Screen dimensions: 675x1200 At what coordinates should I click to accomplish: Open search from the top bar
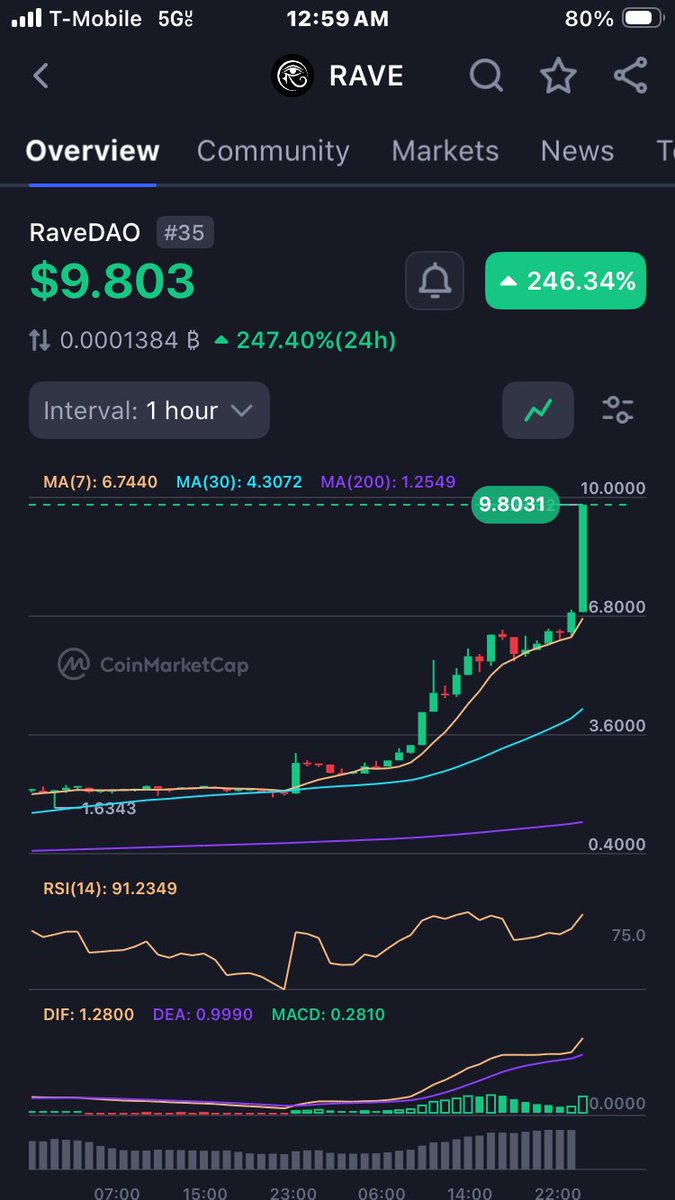[486, 76]
